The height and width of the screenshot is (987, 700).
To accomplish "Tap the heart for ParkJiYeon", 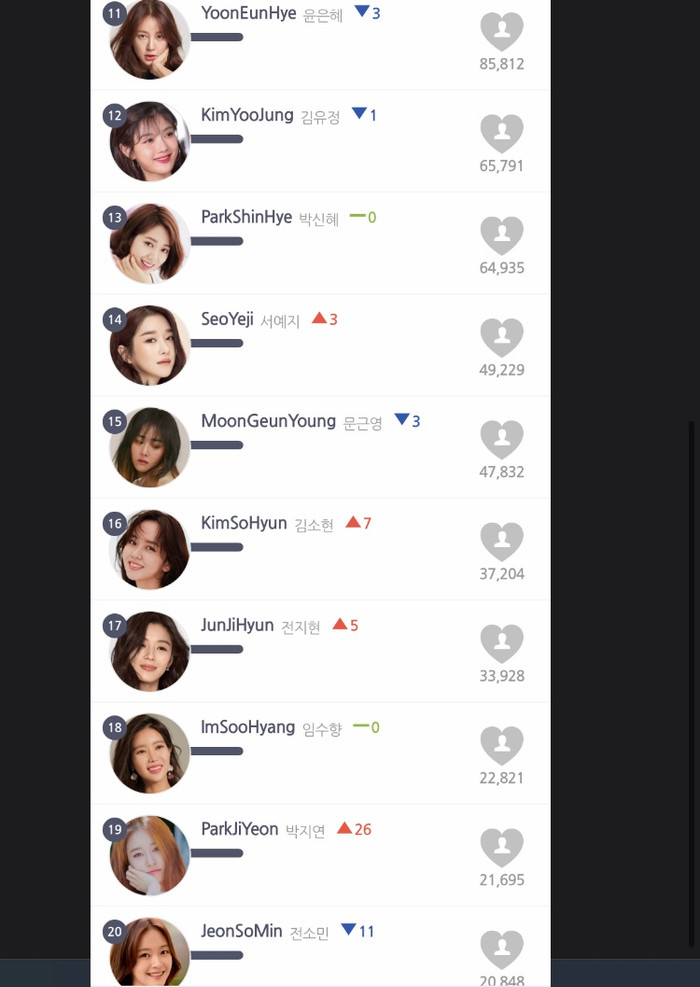I will 501,847.
